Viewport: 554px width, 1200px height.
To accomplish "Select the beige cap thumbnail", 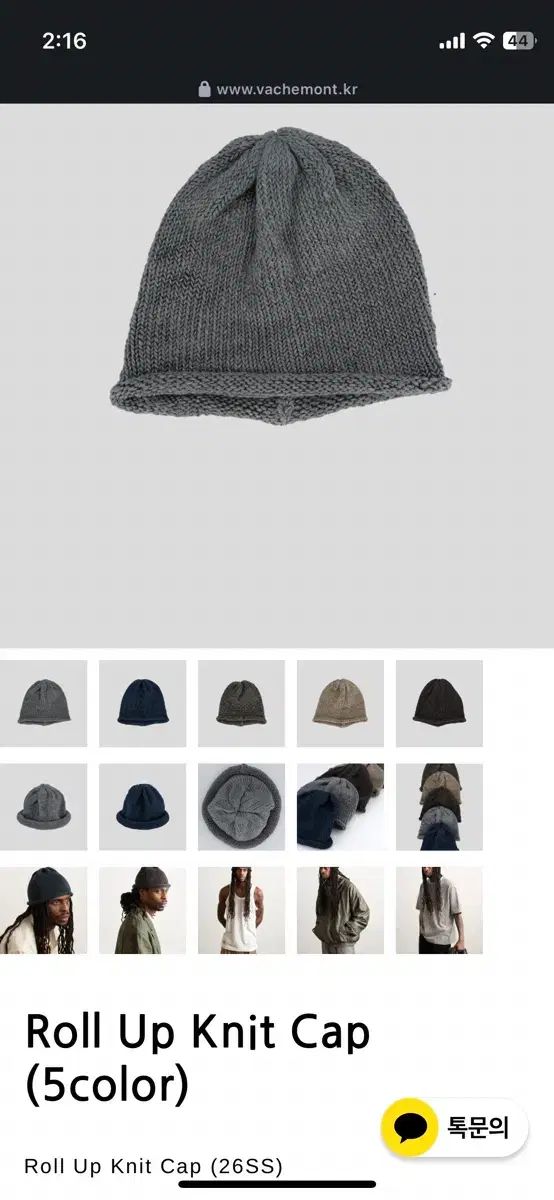I will (340, 703).
